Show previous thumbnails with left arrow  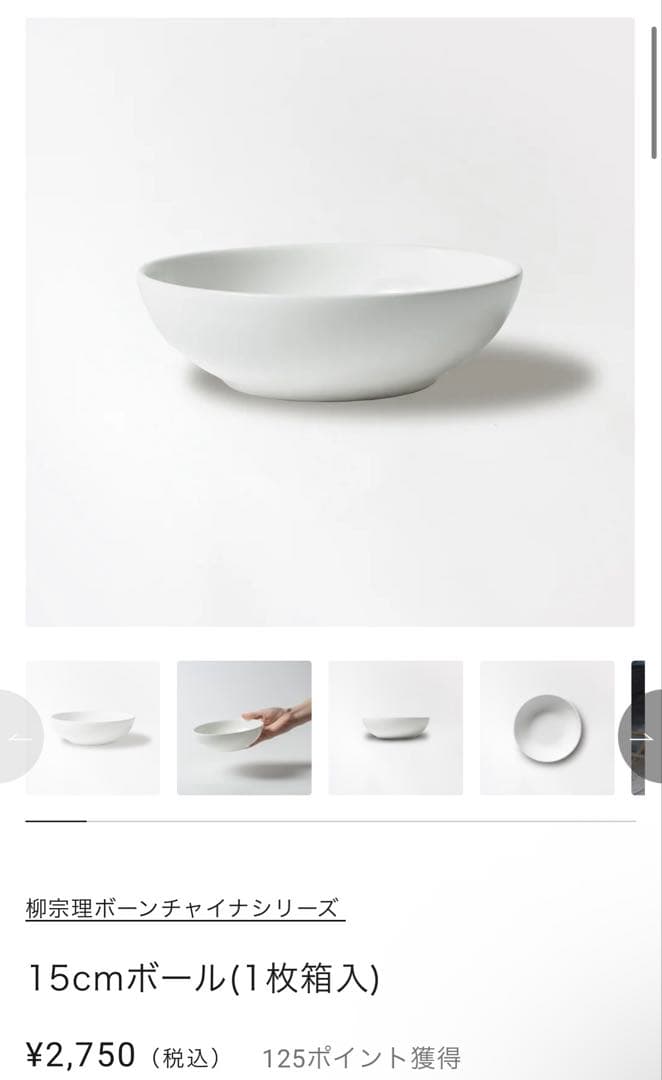click(x=20, y=737)
